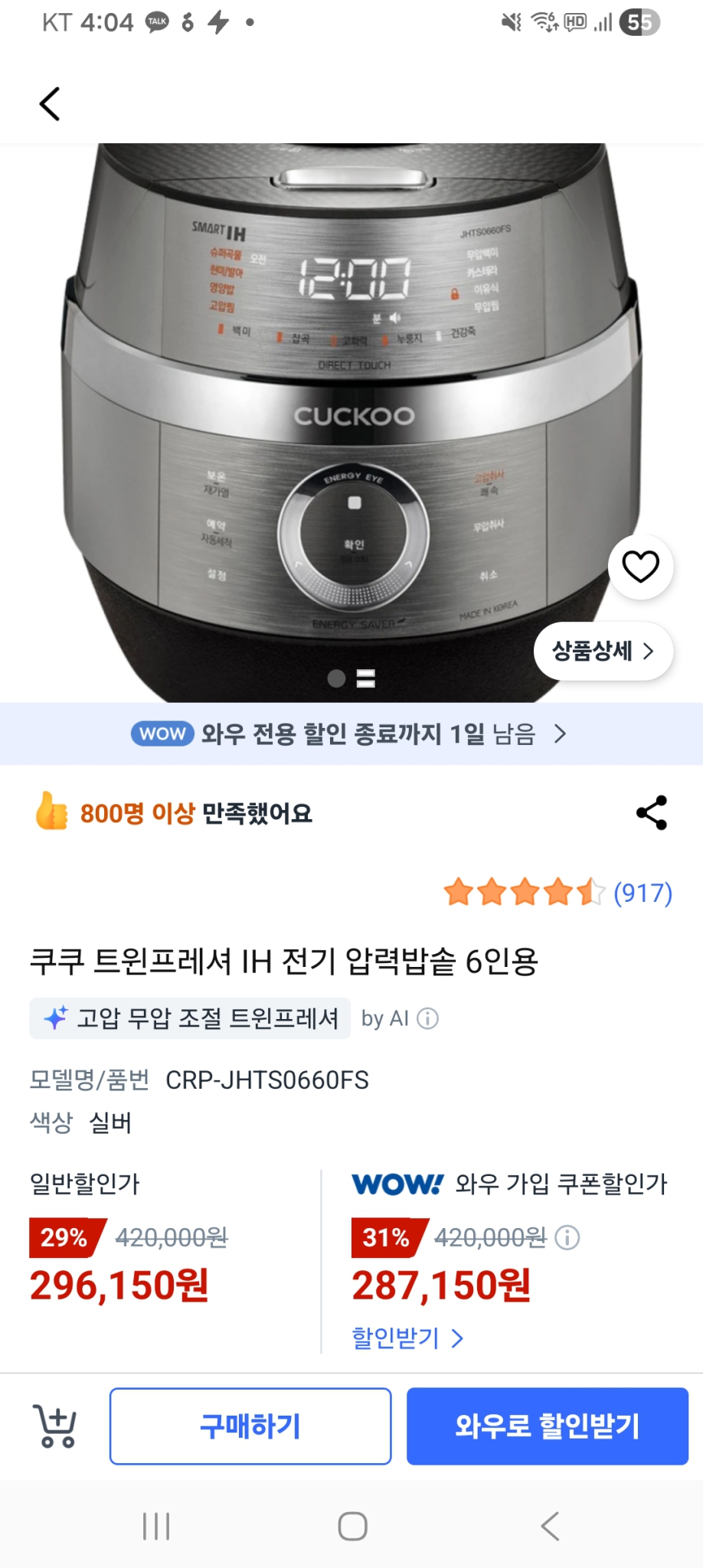Toggle the heart to favorite this product
703x1568 pixels.
coord(640,567)
